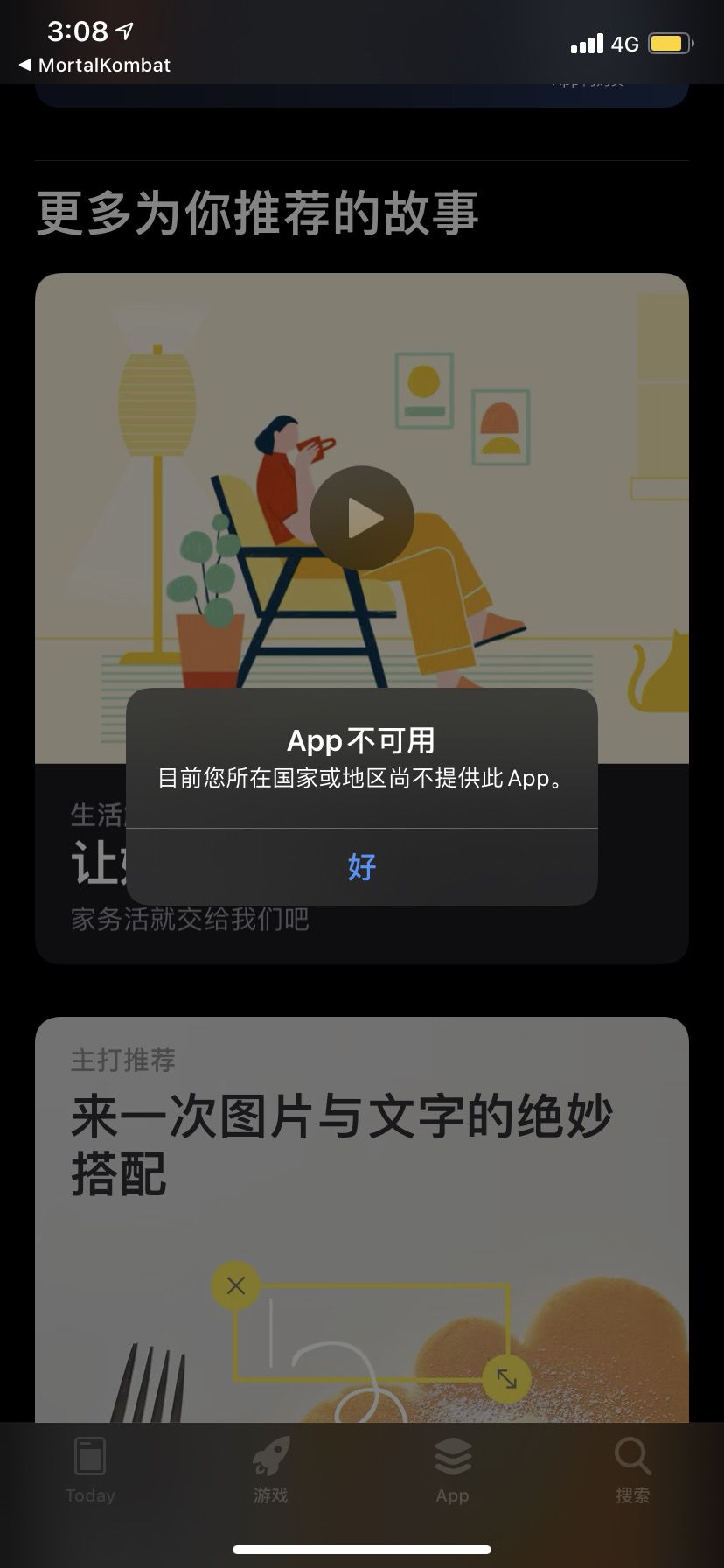Tap the home indicator bar at the bottom

coord(362,1549)
